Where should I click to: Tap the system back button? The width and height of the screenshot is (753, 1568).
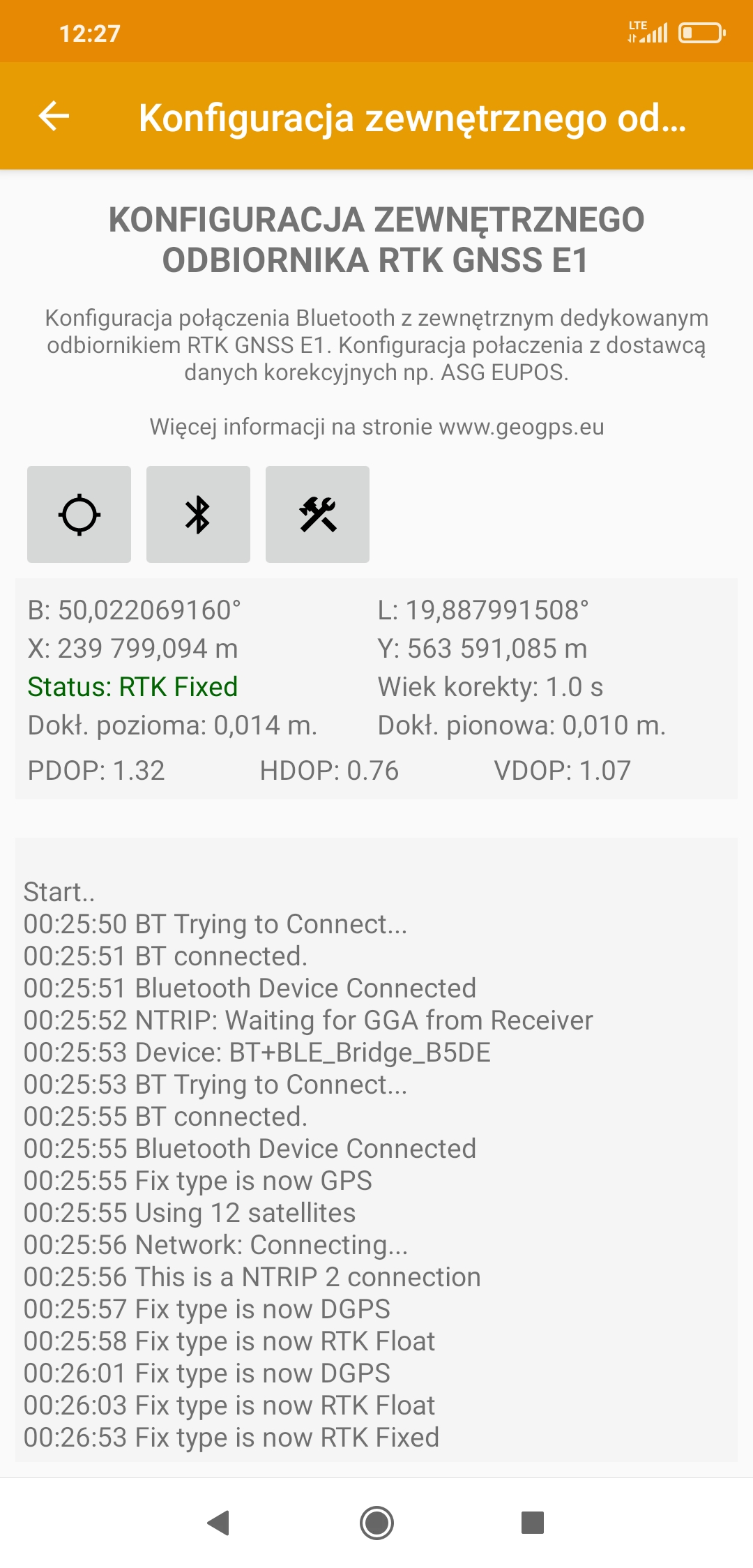point(219,1523)
